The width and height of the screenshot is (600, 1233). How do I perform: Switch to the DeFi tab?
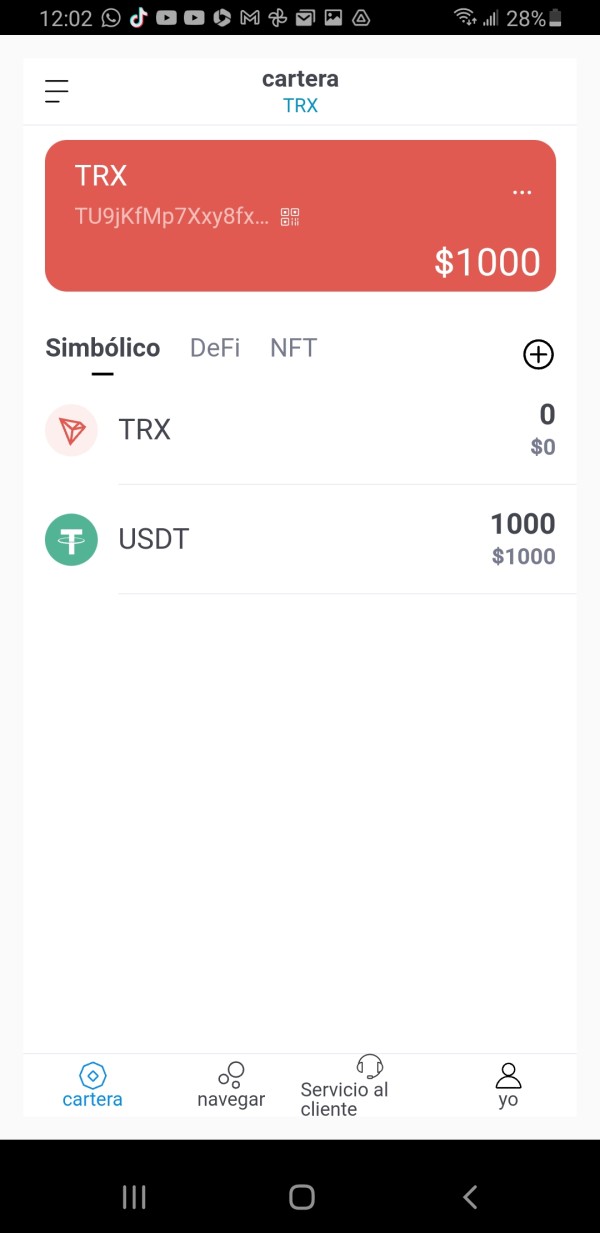(215, 348)
